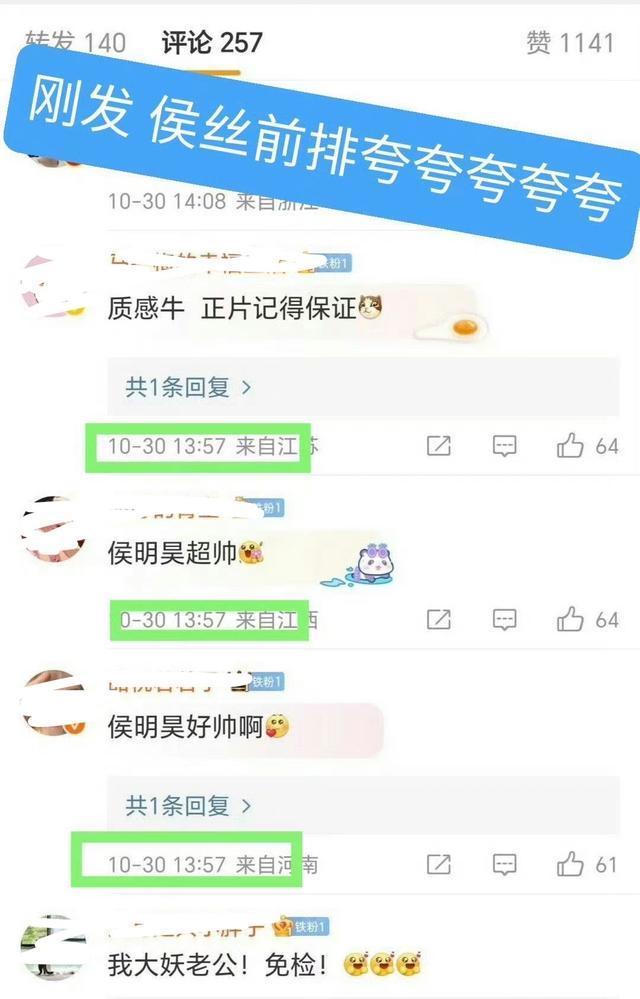Select the 评论 257 tab
The width and height of the screenshot is (640, 999).
point(212,43)
